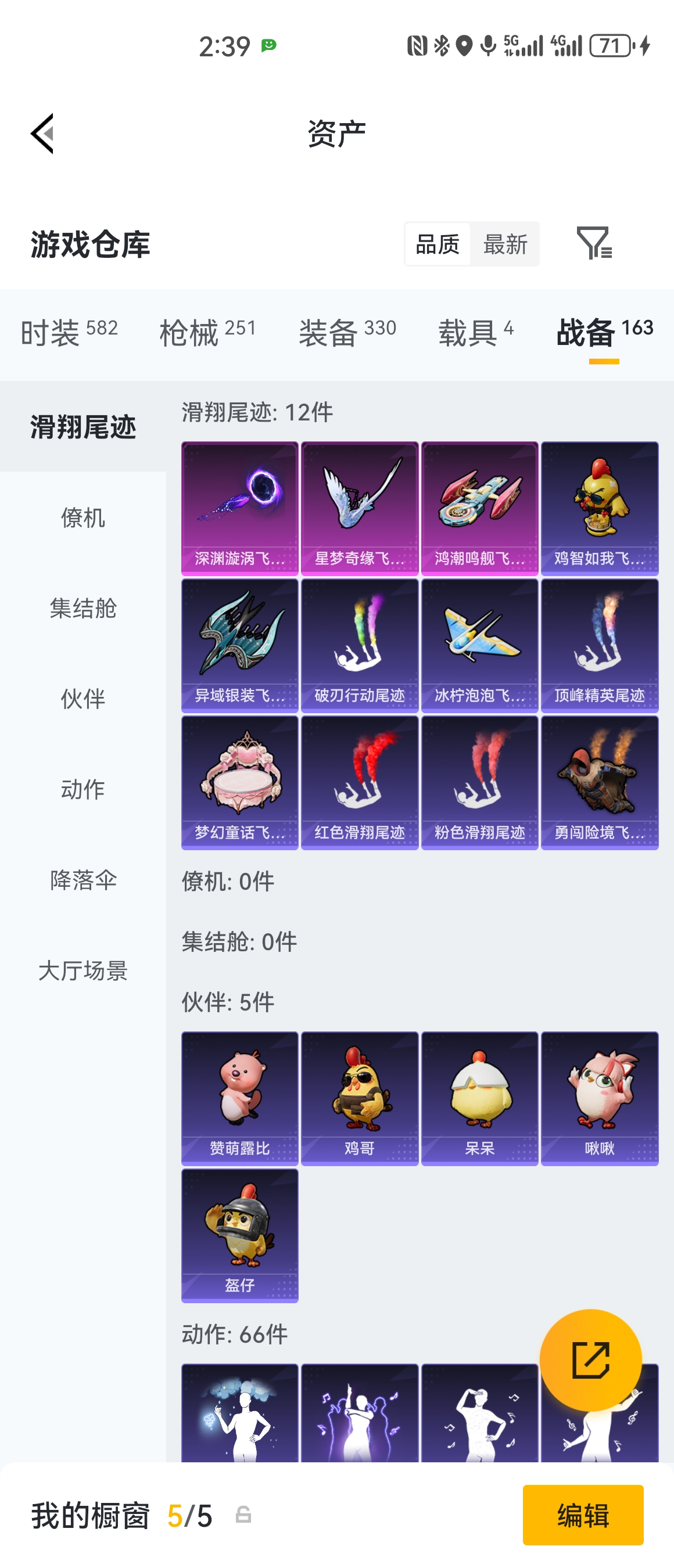Tap the orange floating share button
The height and width of the screenshot is (1568, 674).
[x=590, y=1360]
